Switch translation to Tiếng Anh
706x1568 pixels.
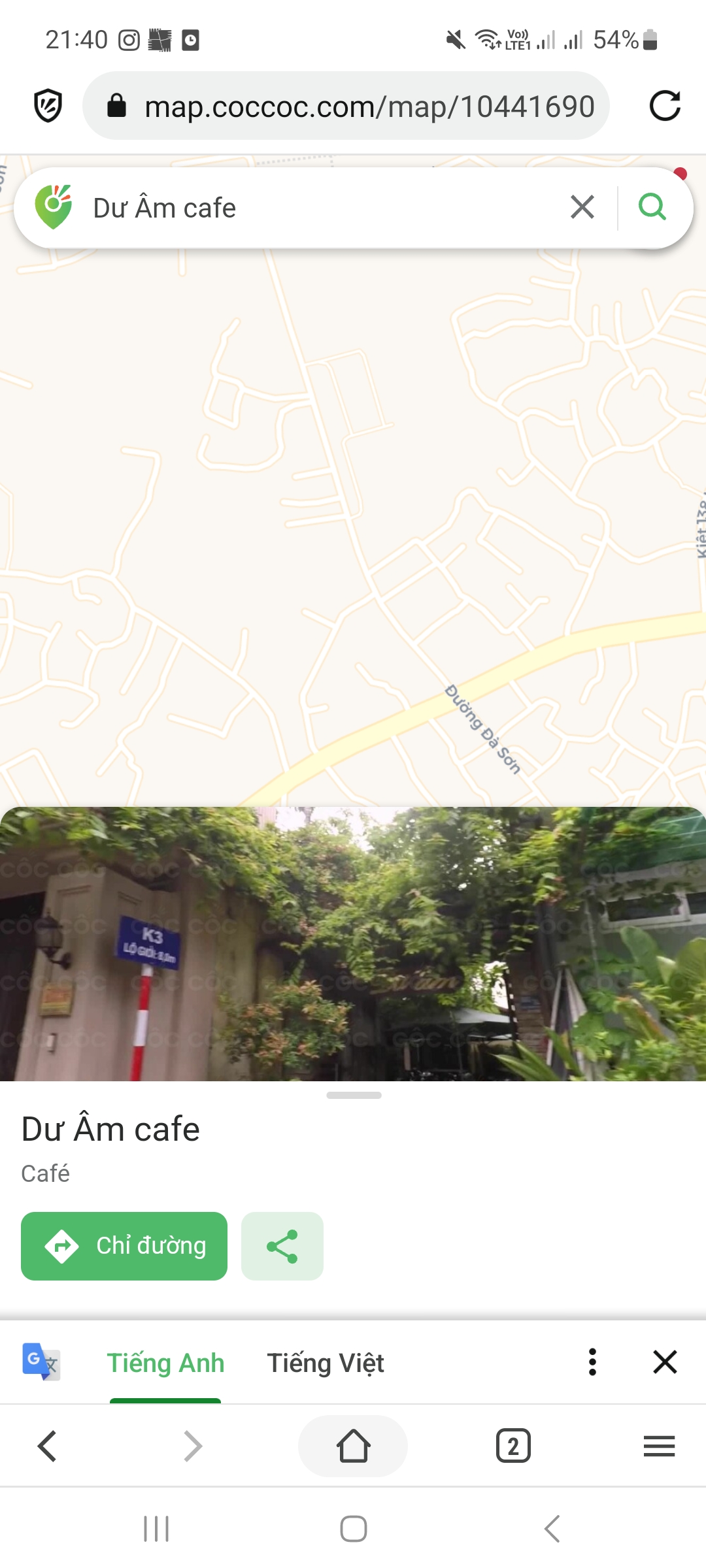[165, 1363]
